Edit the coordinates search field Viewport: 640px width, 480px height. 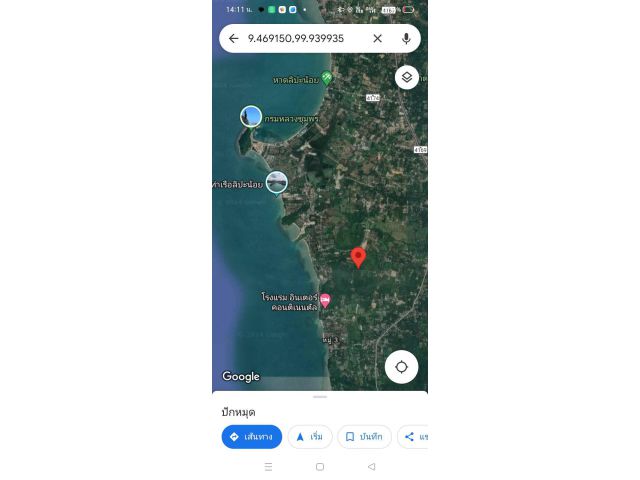tap(300, 38)
